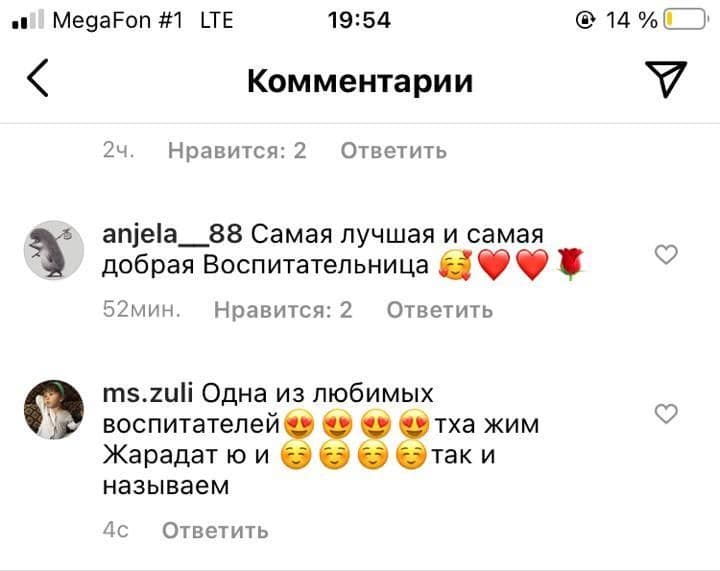Screen dimensions: 720x571
Task: Go back from the comments screen
Action: coord(37,80)
